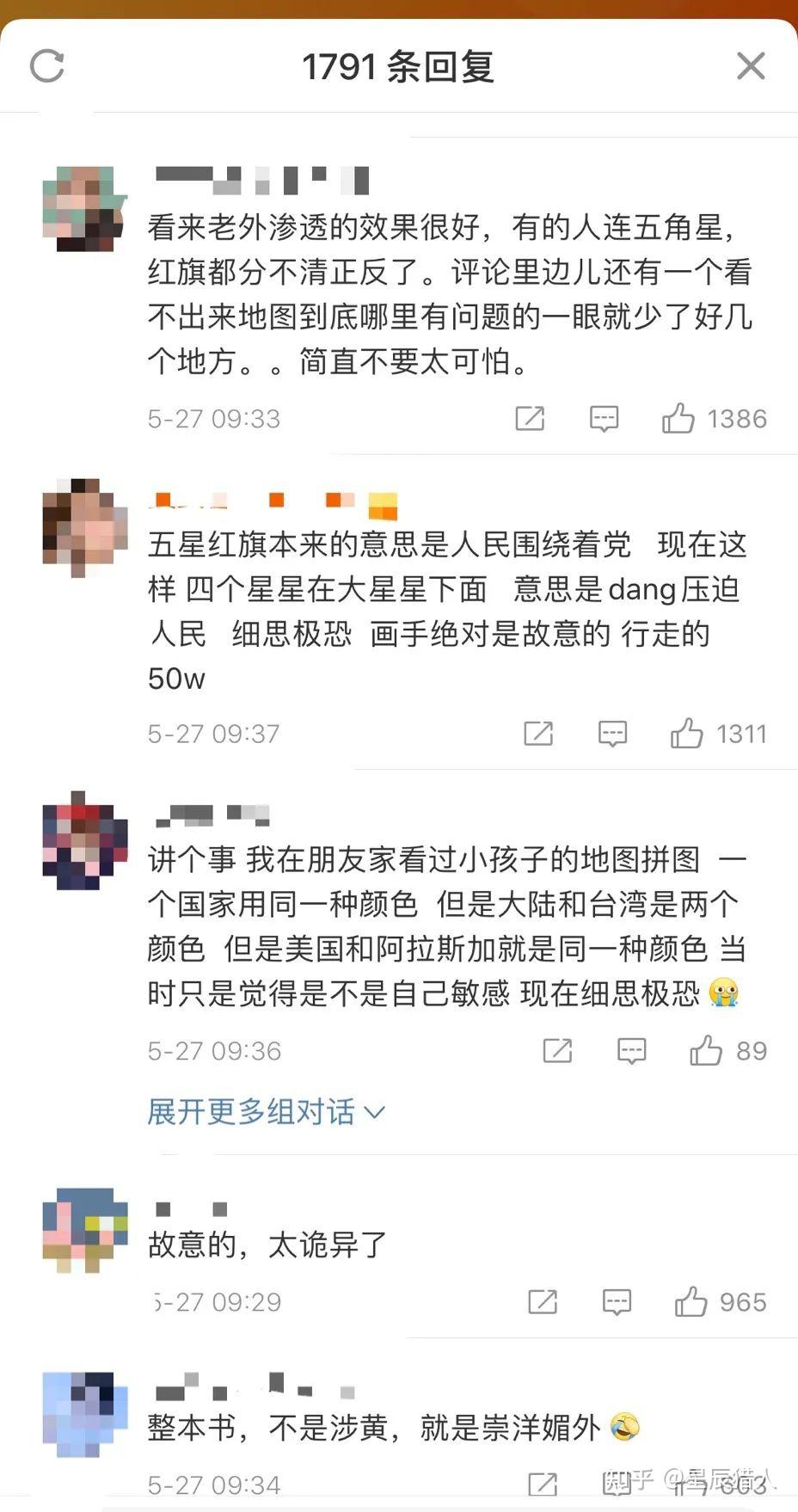Like the comment with 1386 likes
This screenshot has width=798, height=1512.
tap(678, 419)
